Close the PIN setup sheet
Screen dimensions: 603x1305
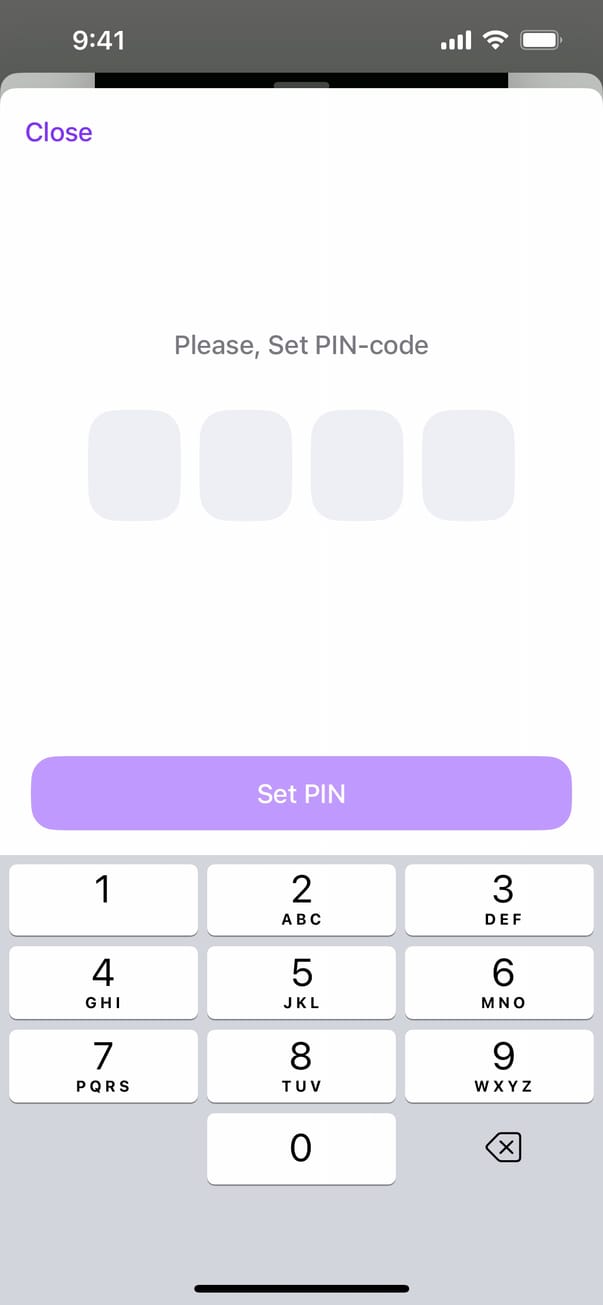(x=59, y=132)
